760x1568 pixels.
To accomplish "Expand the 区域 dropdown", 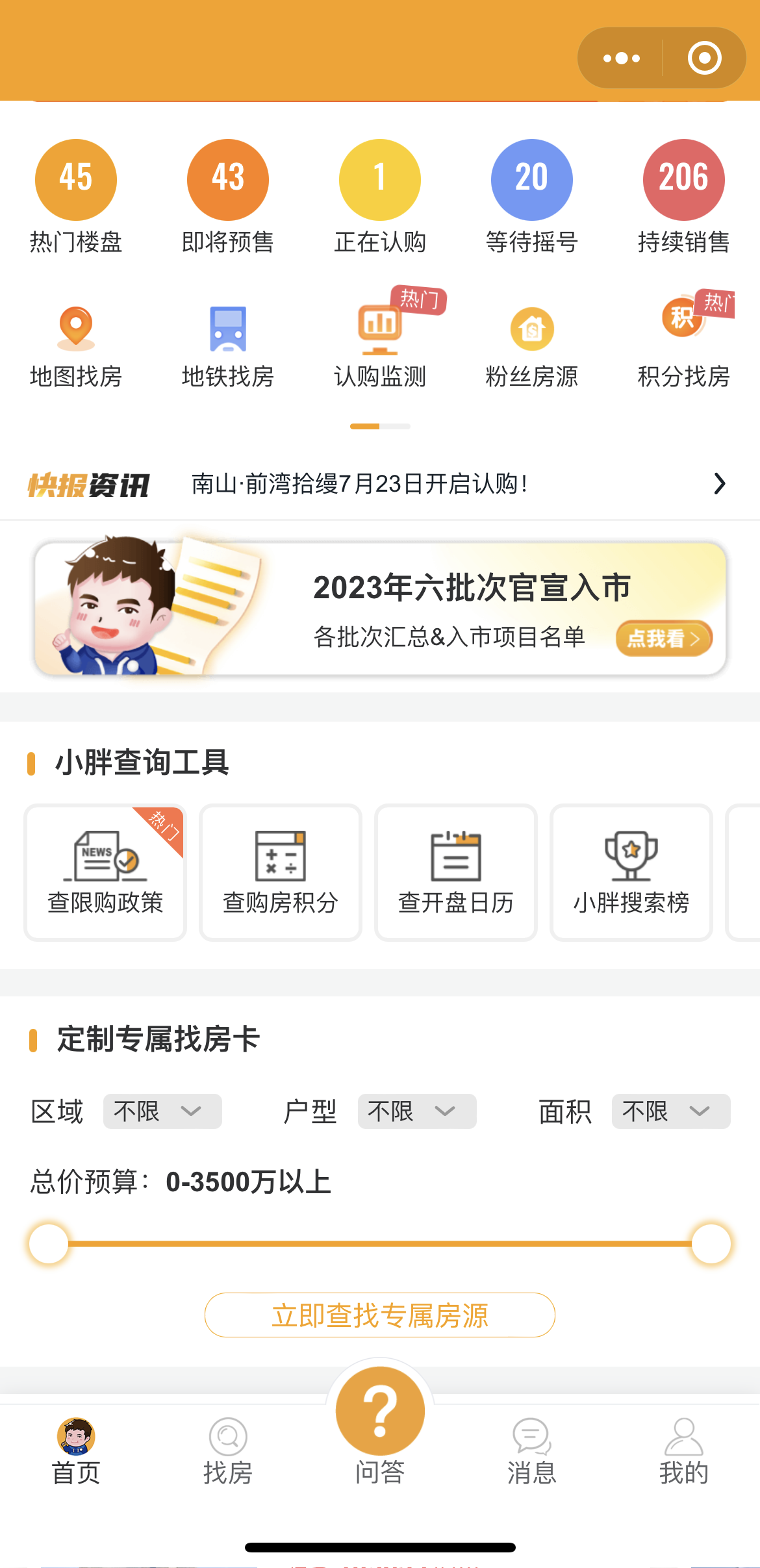I will click(x=162, y=1111).
